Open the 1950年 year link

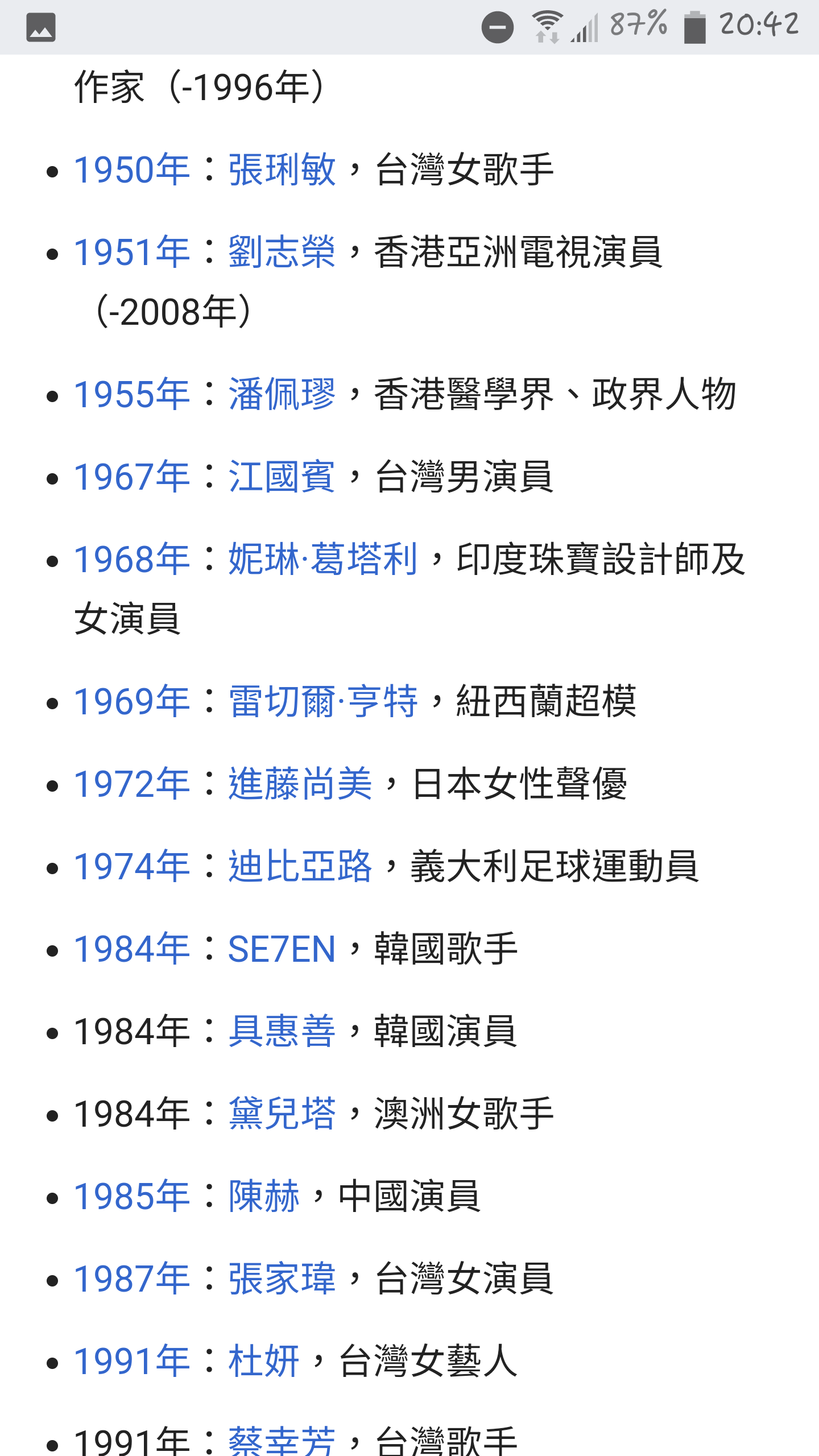click(132, 169)
